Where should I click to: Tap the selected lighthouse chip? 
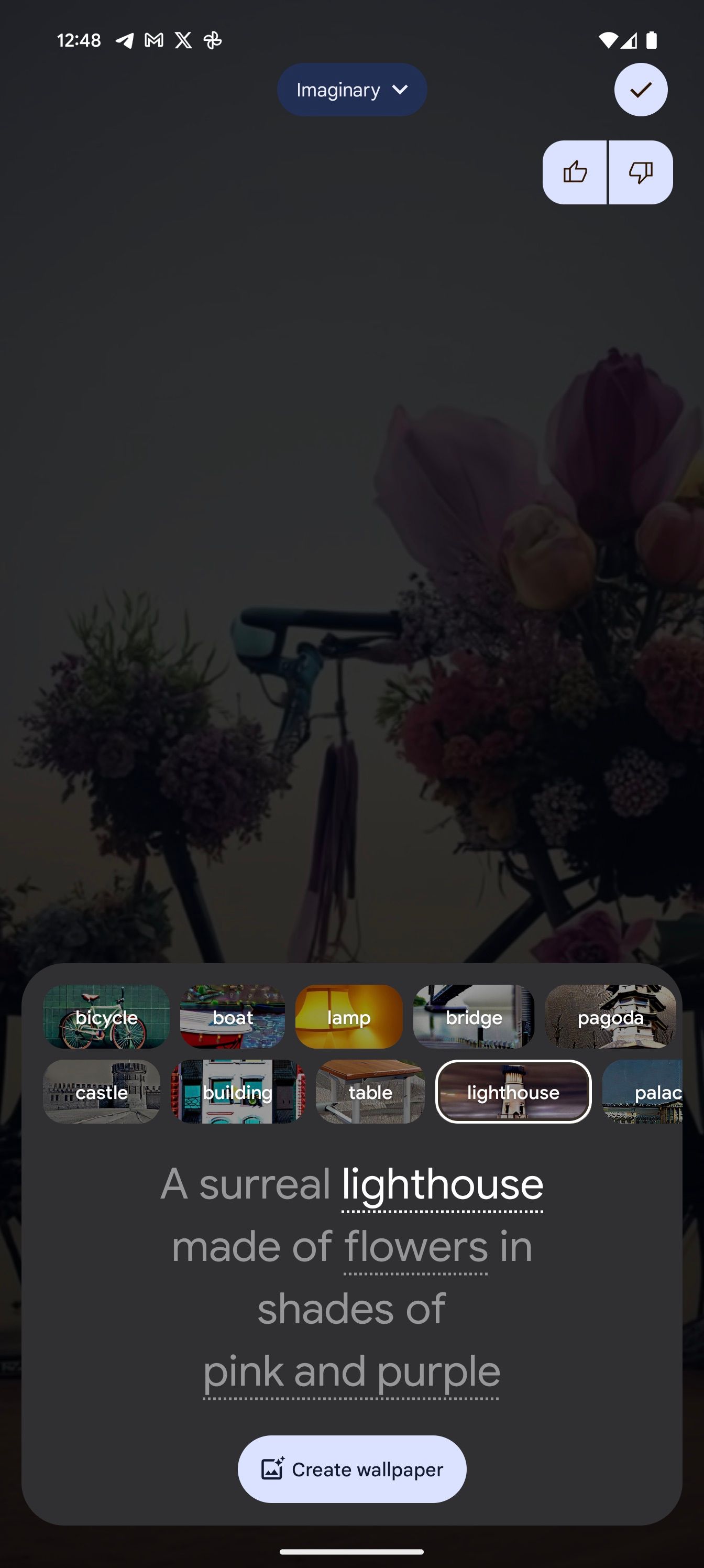click(513, 1092)
